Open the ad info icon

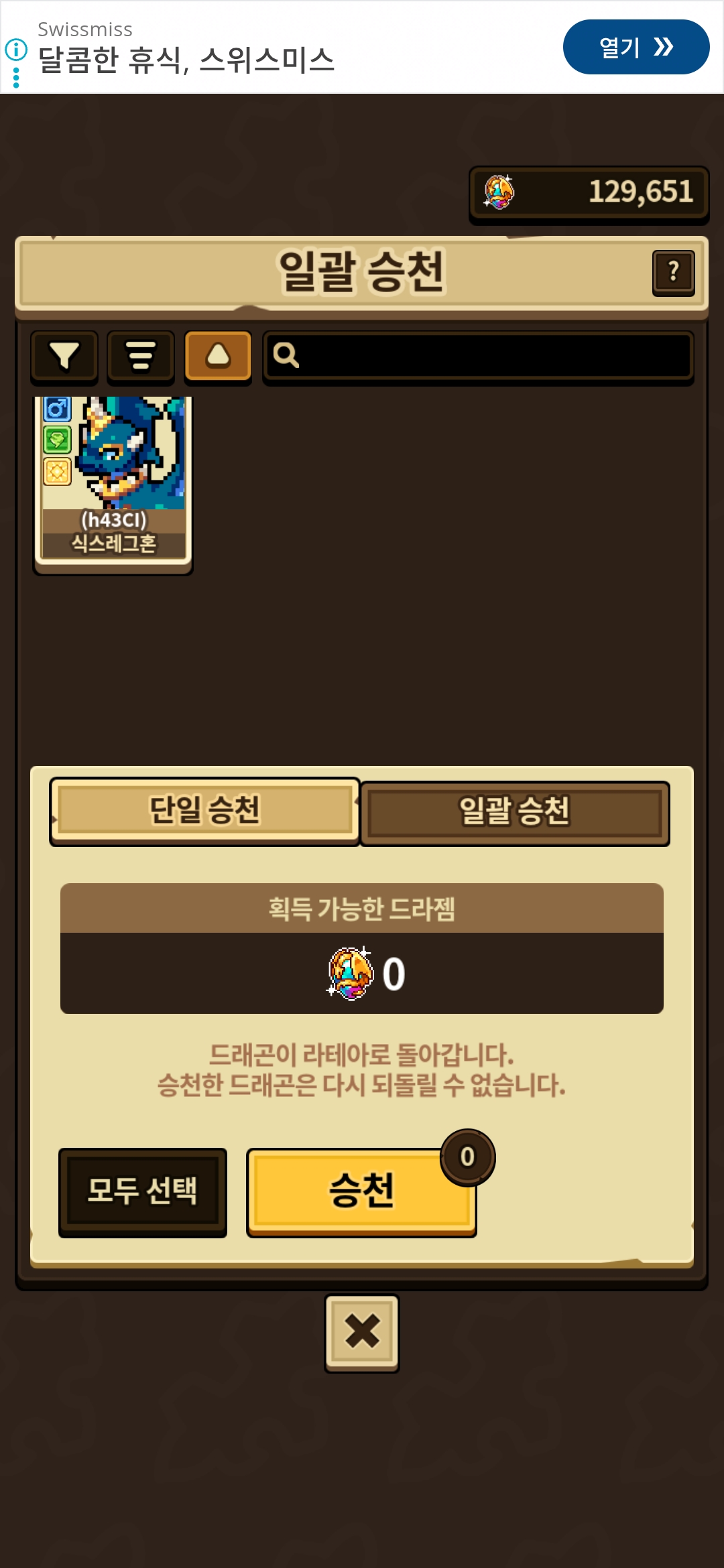16,50
